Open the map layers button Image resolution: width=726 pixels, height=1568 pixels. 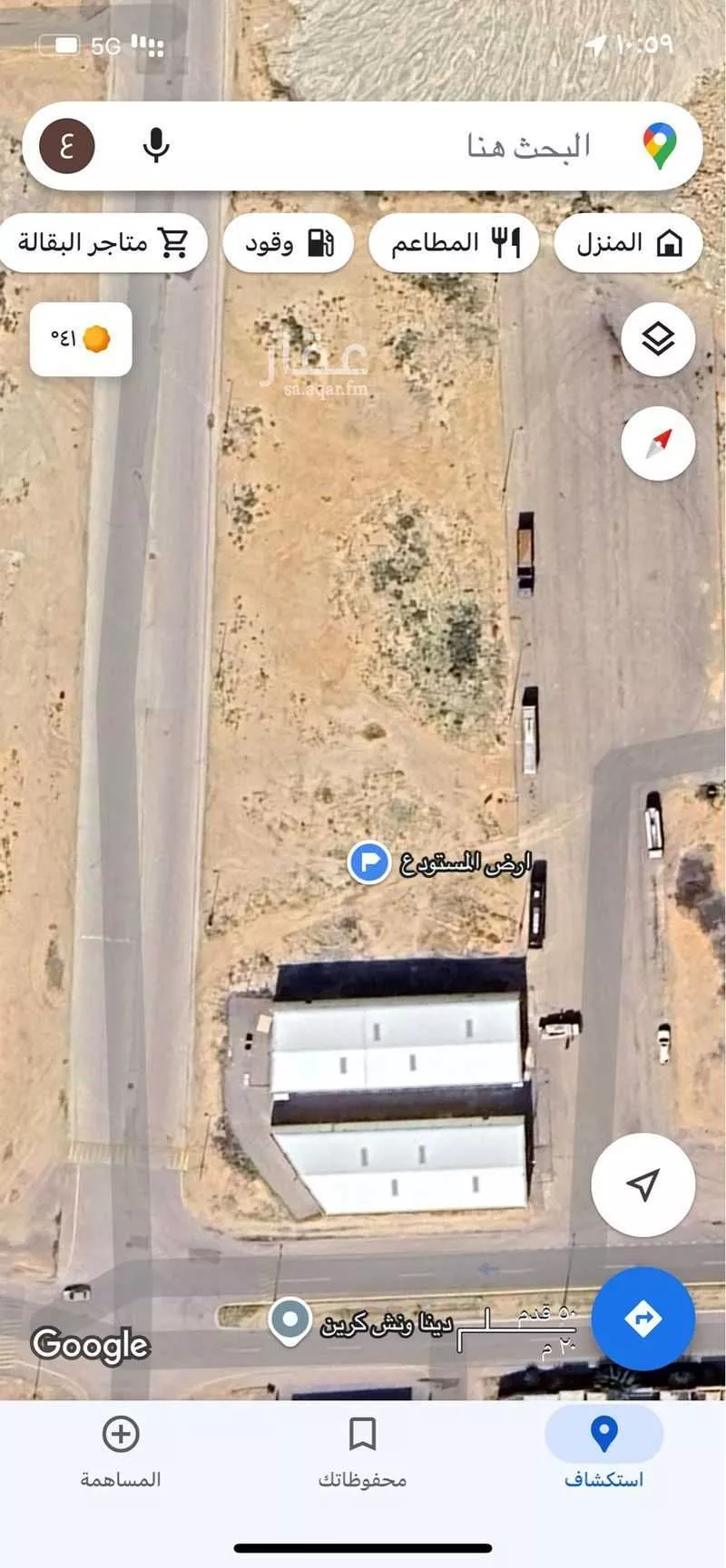[658, 339]
